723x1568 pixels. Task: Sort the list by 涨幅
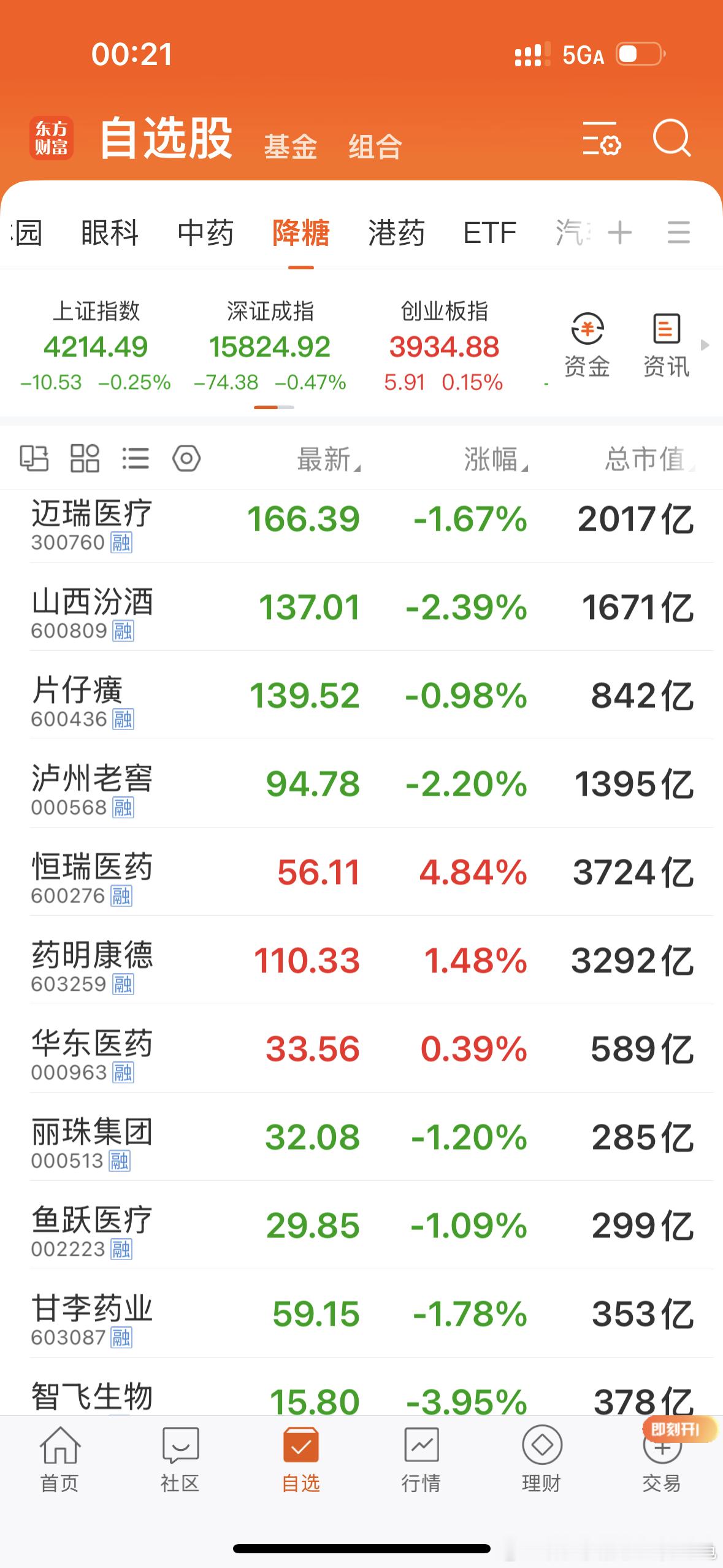(x=495, y=459)
